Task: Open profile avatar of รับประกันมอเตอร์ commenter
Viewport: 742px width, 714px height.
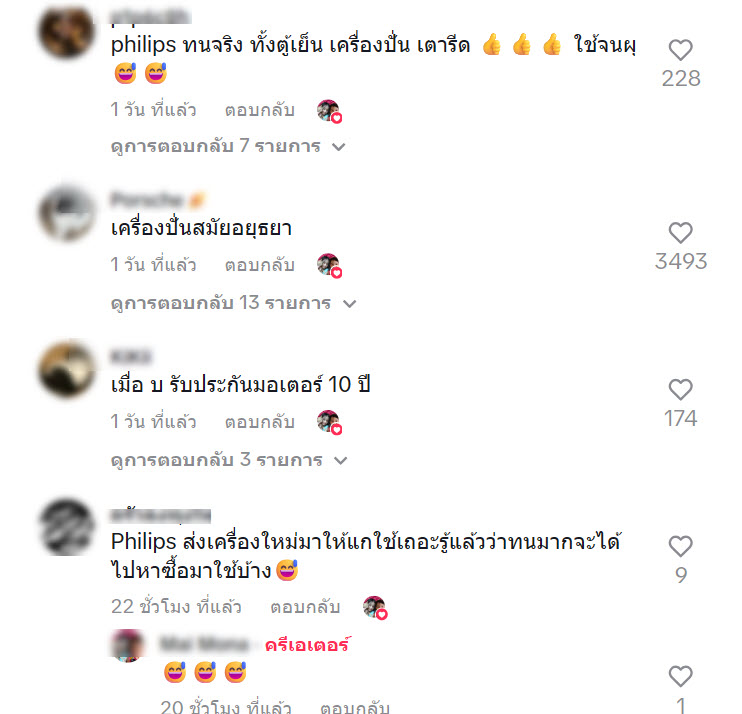Action: (x=67, y=371)
